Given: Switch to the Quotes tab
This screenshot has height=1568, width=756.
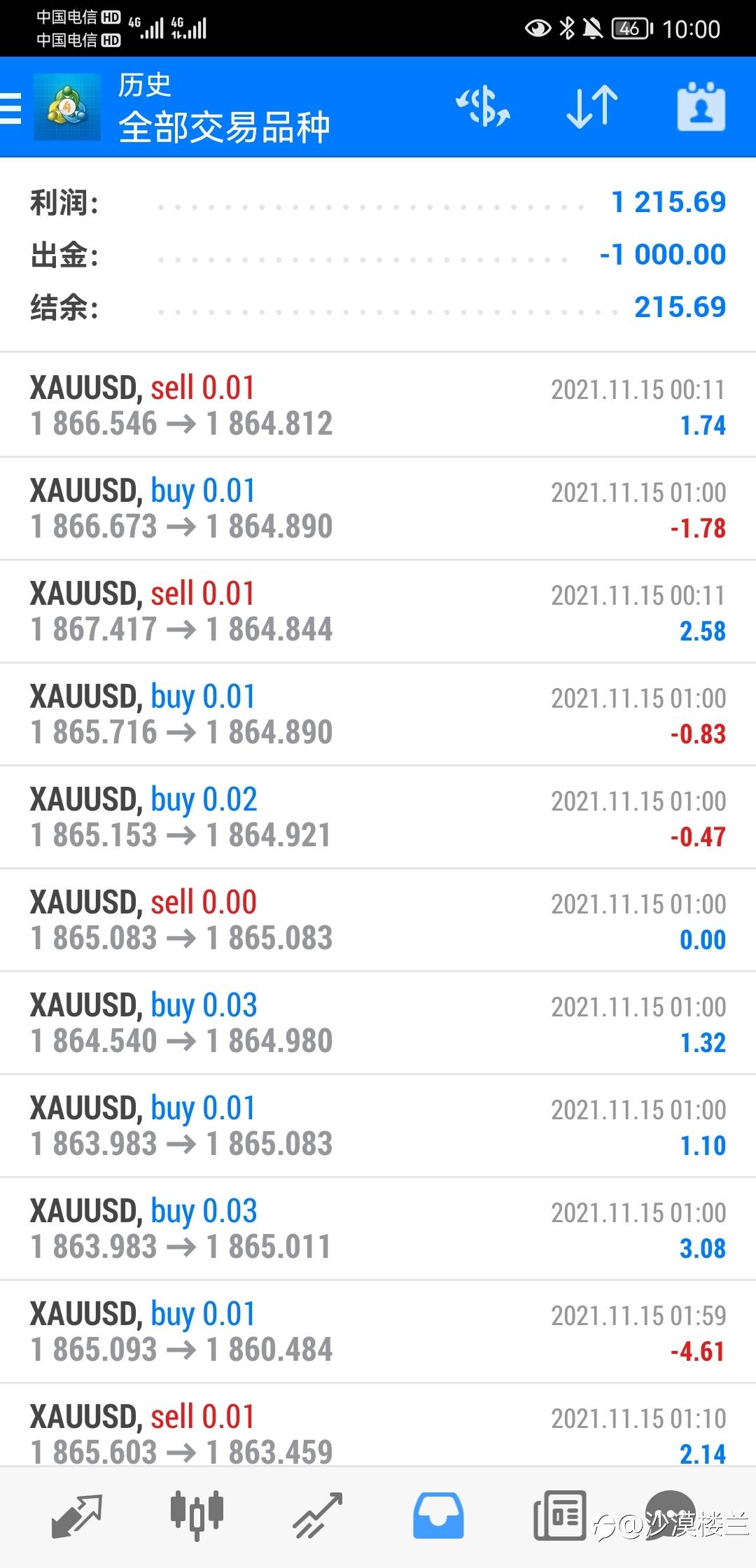Looking at the screenshot, I should pos(77,1516).
